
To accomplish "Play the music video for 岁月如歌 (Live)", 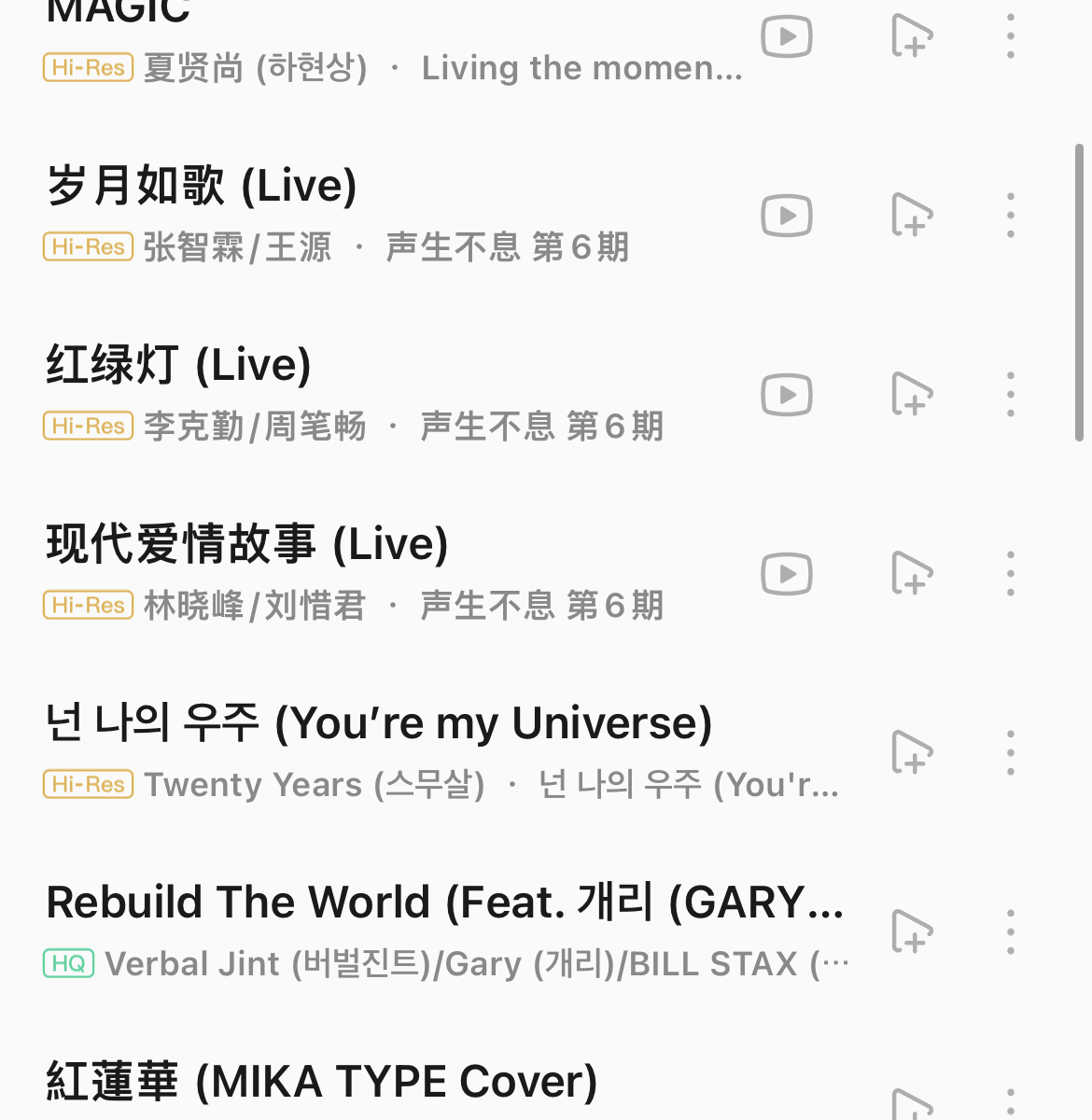I will [787, 216].
